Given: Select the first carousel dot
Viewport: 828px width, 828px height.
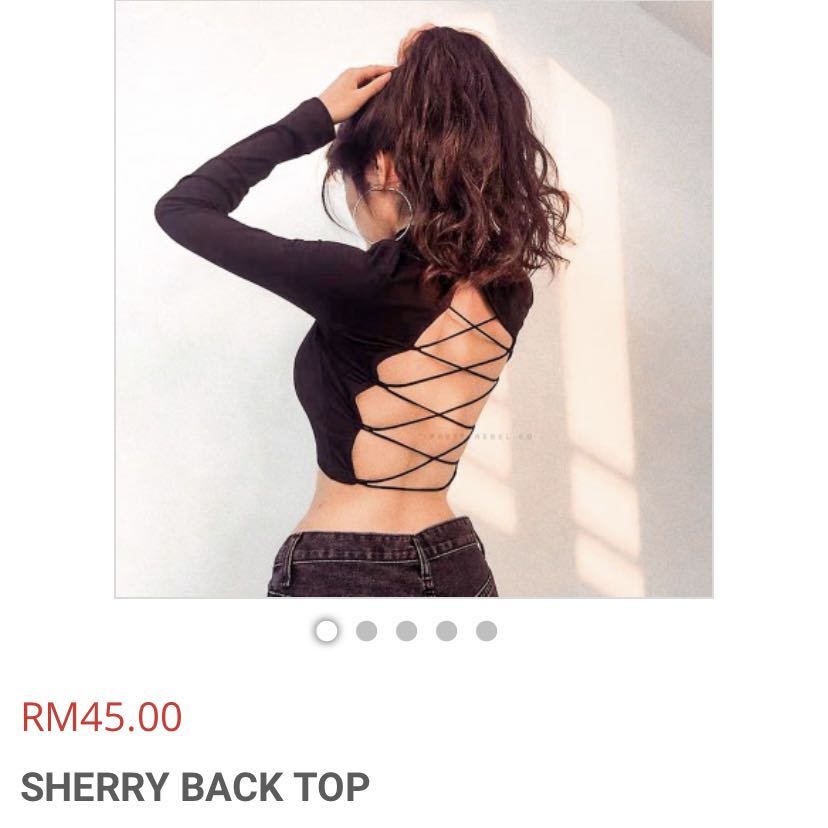Looking at the screenshot, I should 326,631.
